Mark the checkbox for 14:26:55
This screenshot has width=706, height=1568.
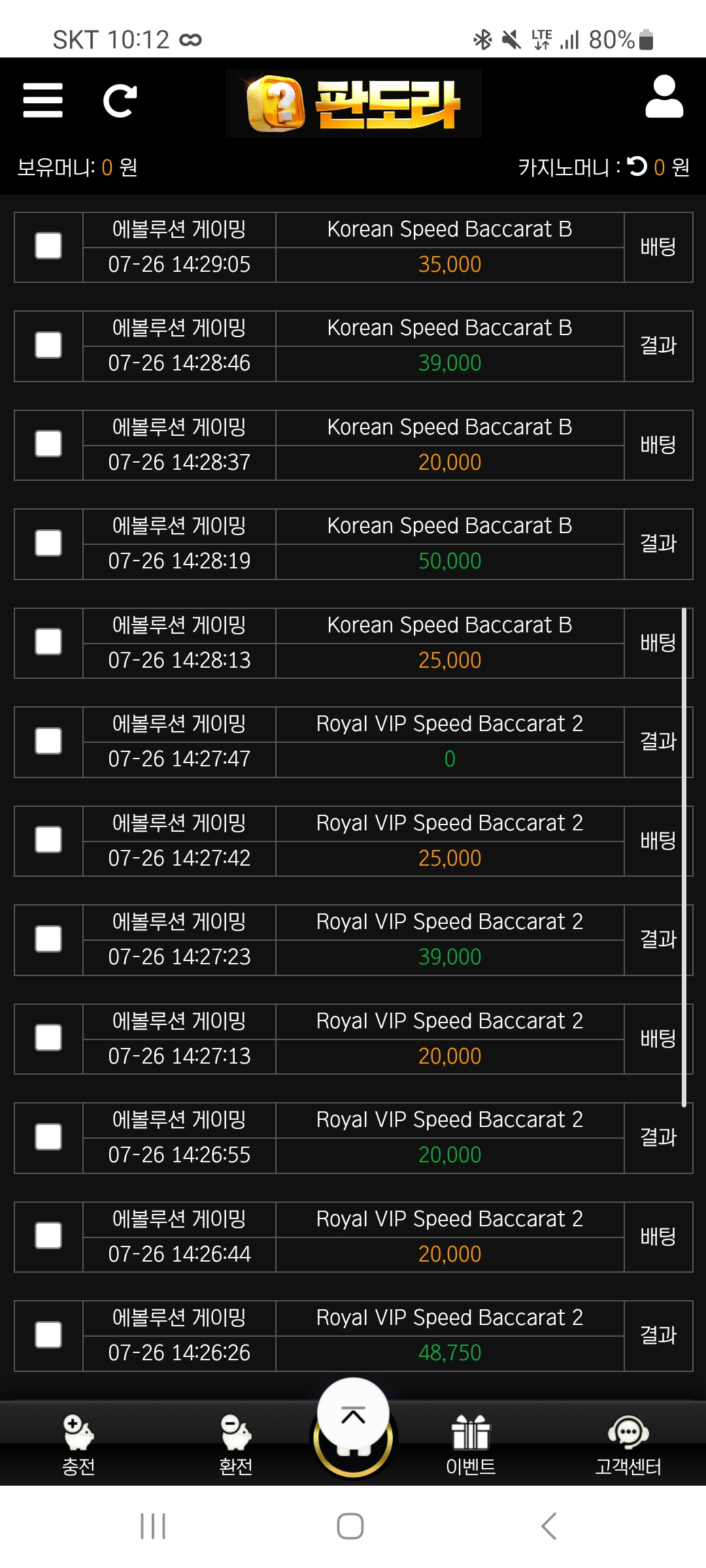click(48, 1137)
